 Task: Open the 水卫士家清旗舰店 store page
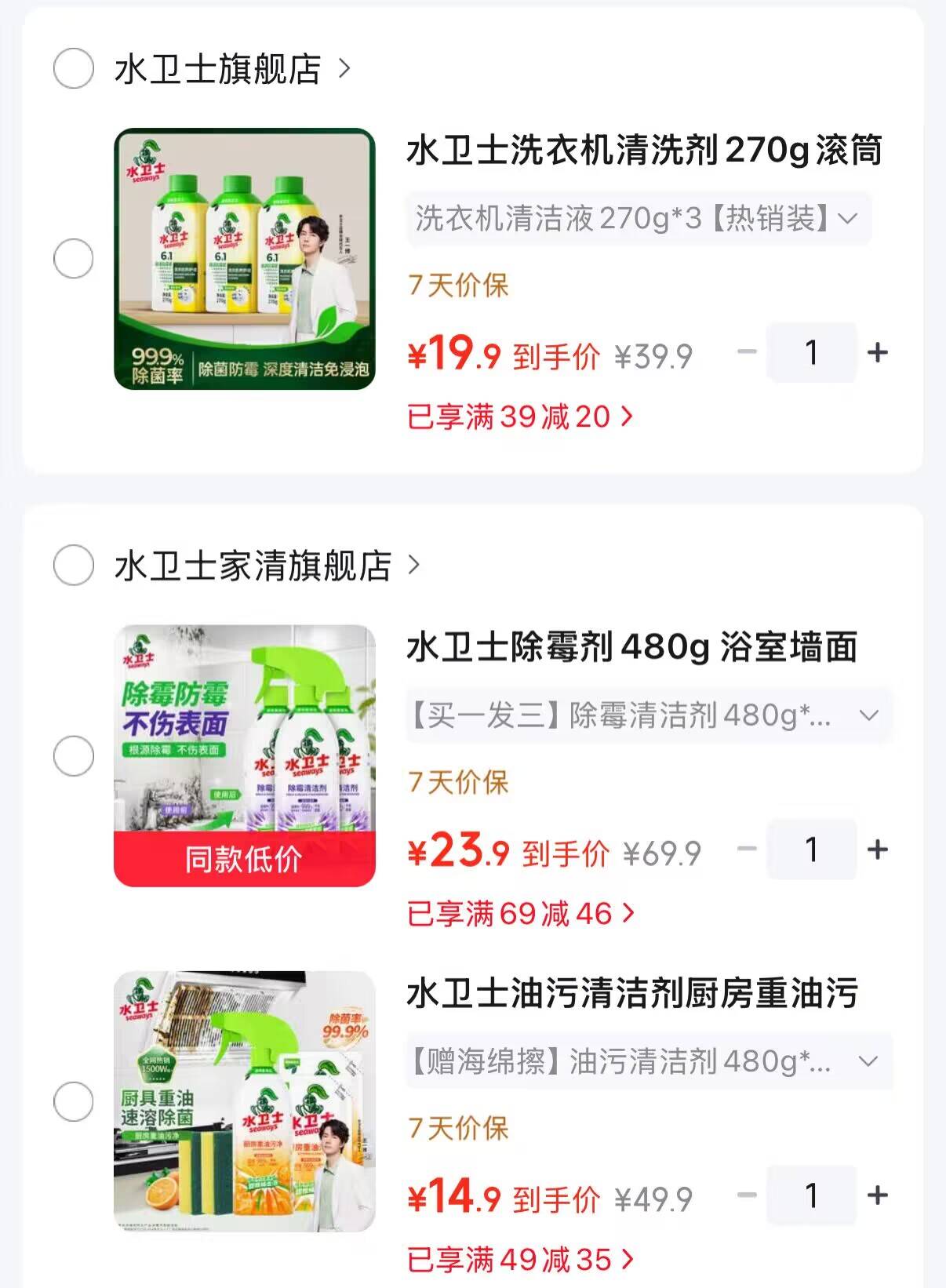267,566
